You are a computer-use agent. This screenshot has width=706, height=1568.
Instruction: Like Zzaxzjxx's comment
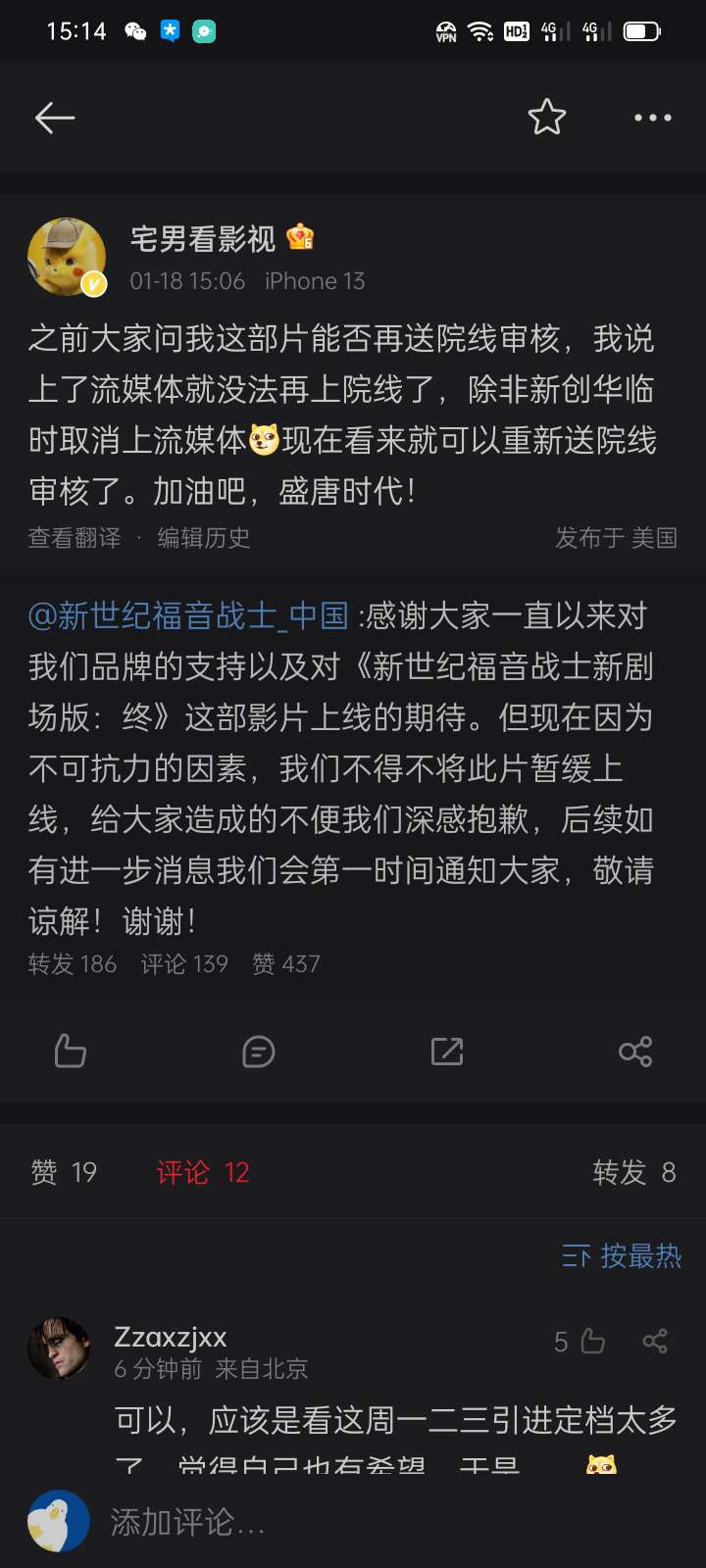[591, 1341]
